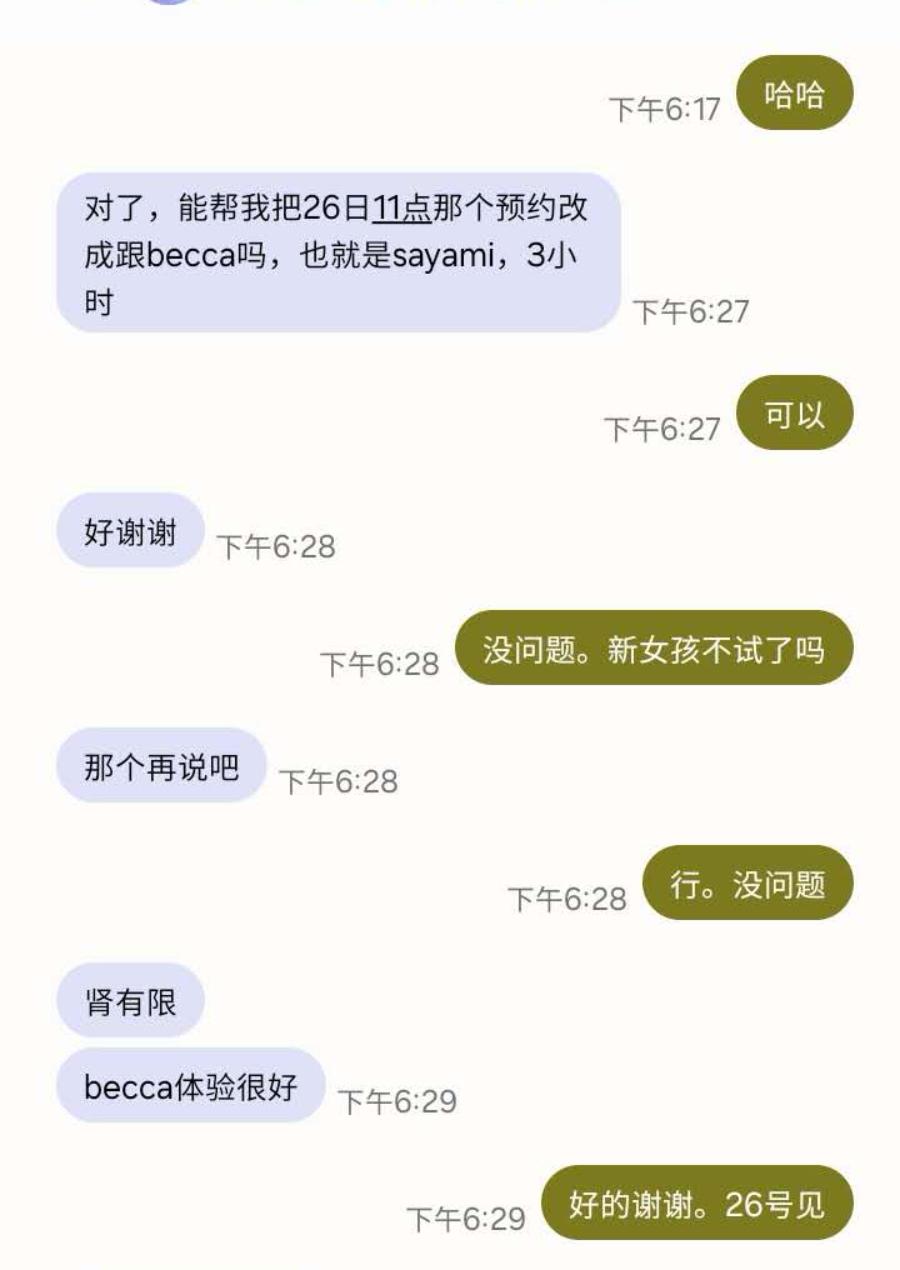Image resolution: width=900 pixels, height=1270 pixels.
Task: Tap the underlined 11点 time link
Action: 401,208
